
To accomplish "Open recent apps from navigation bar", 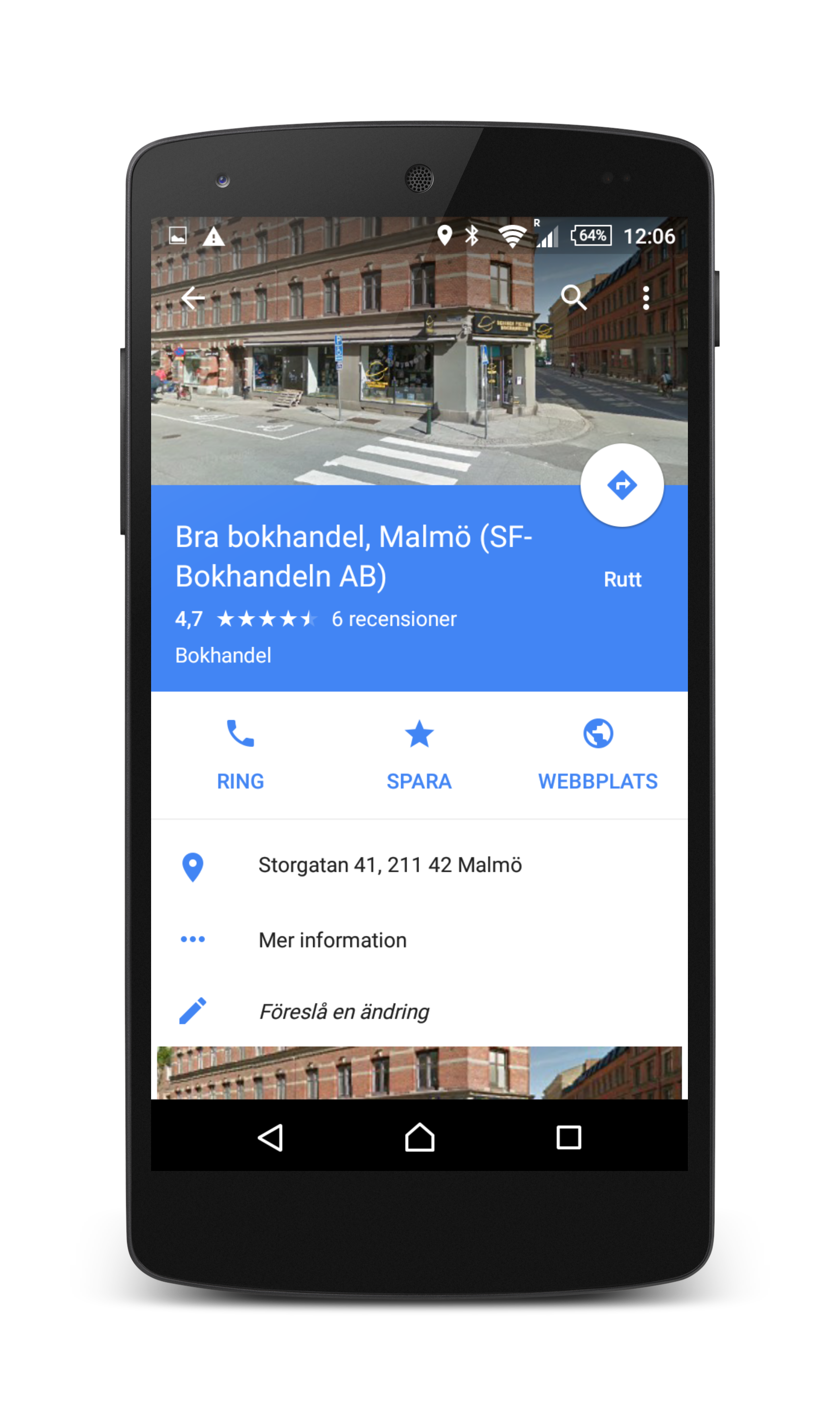I will click(568, 1137).
